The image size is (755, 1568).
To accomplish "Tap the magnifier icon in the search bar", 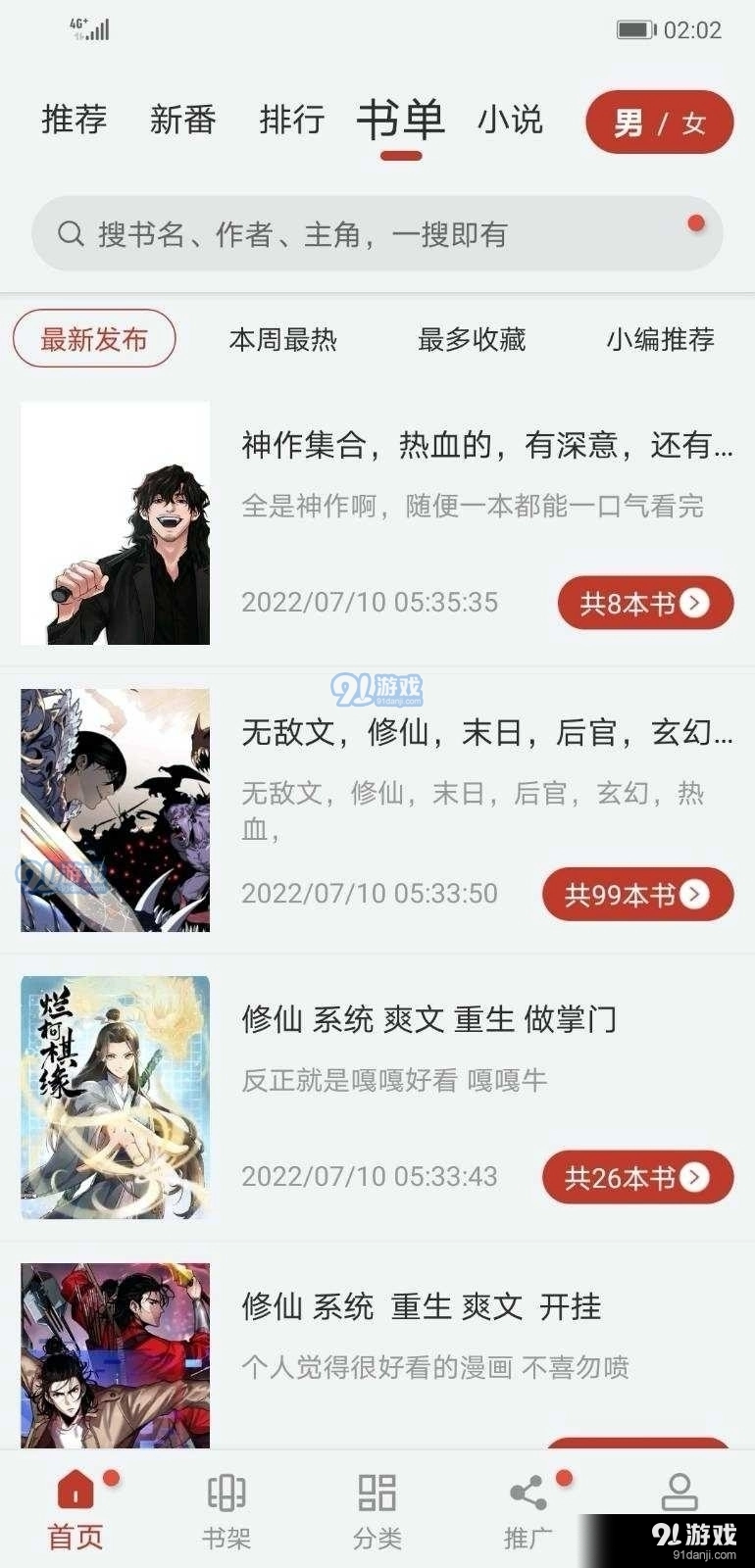I will tap(70, 233).
